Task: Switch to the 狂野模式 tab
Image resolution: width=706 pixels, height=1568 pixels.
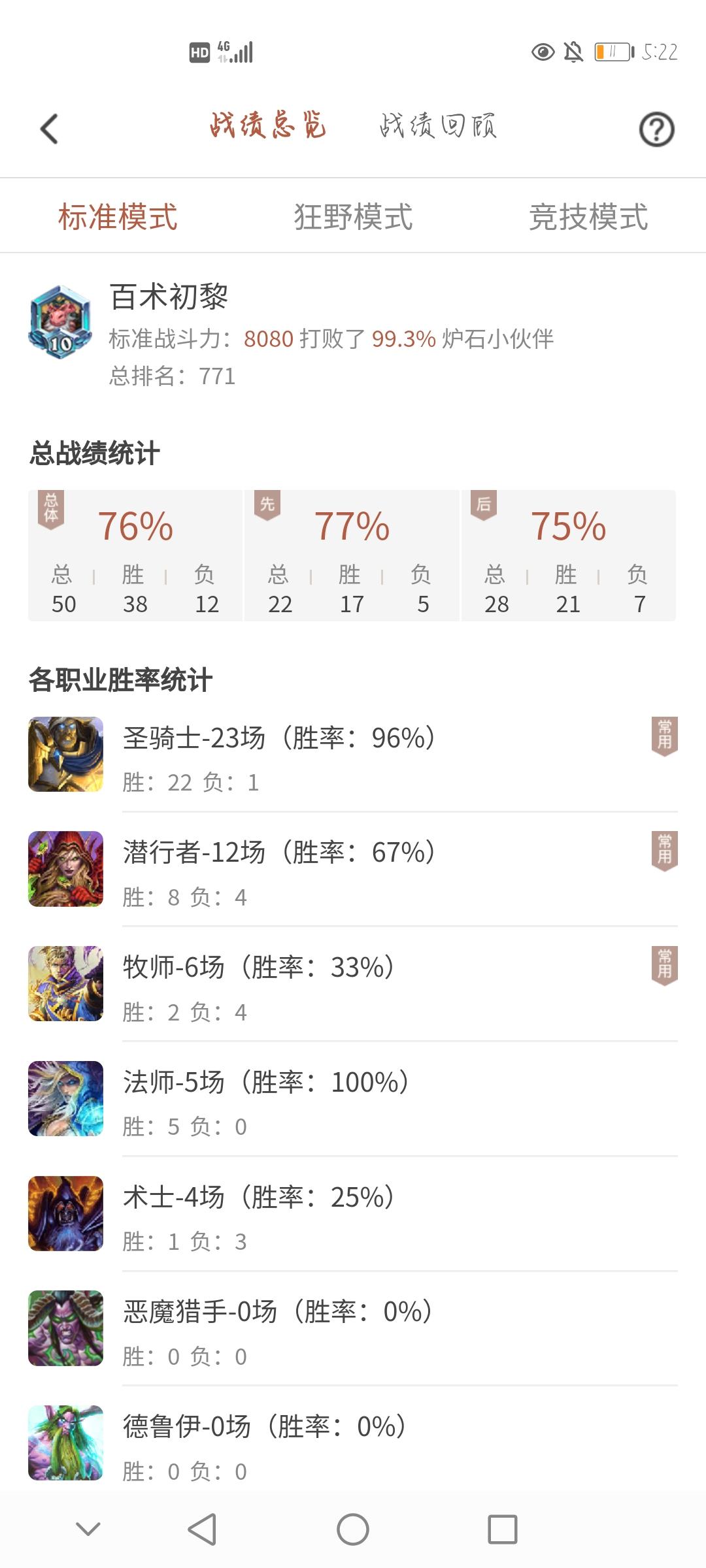Action: point(353,217)
